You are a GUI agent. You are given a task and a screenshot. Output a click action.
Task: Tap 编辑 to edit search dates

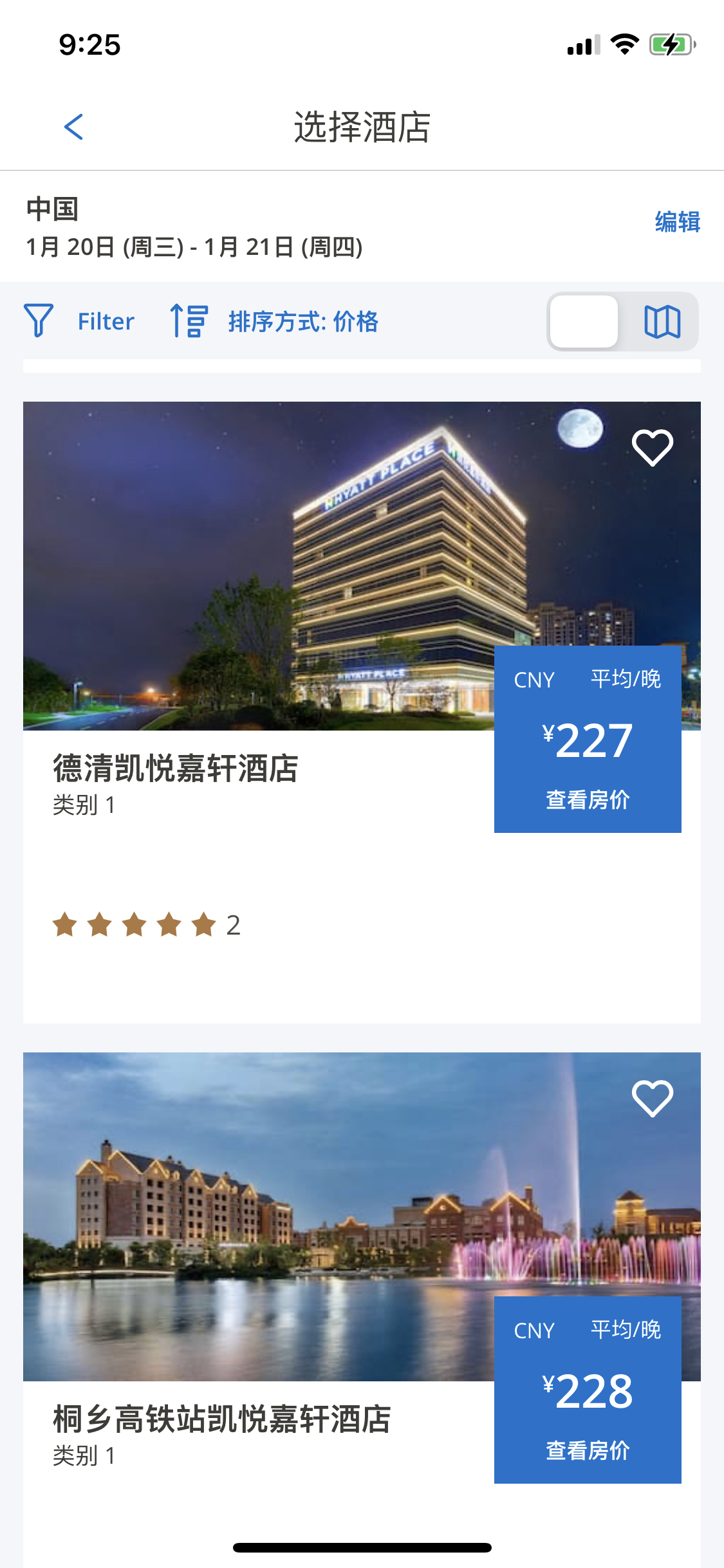click(677, 222)
